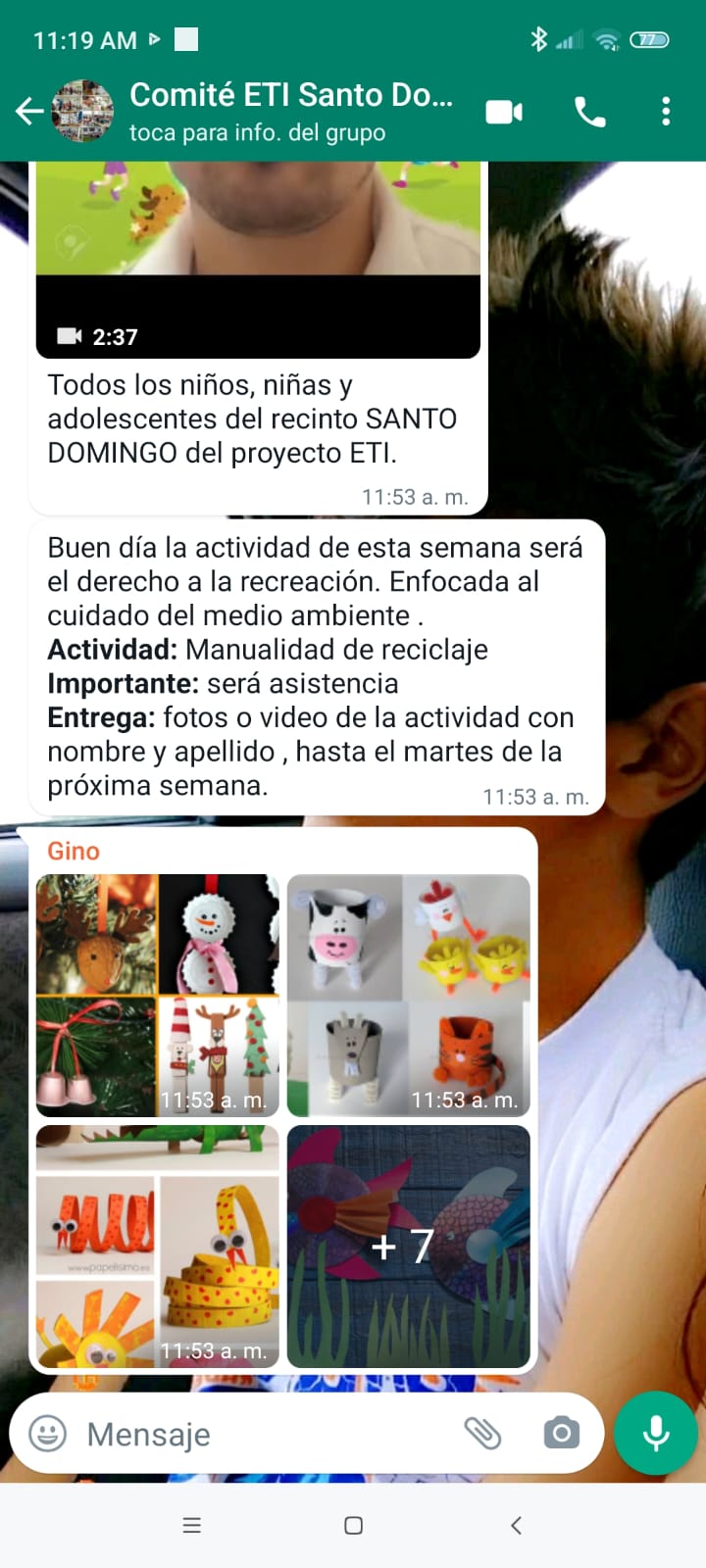Open the cow and chicks craft photo
This screenshot has width=706, height=1568.
pos(408,995)
